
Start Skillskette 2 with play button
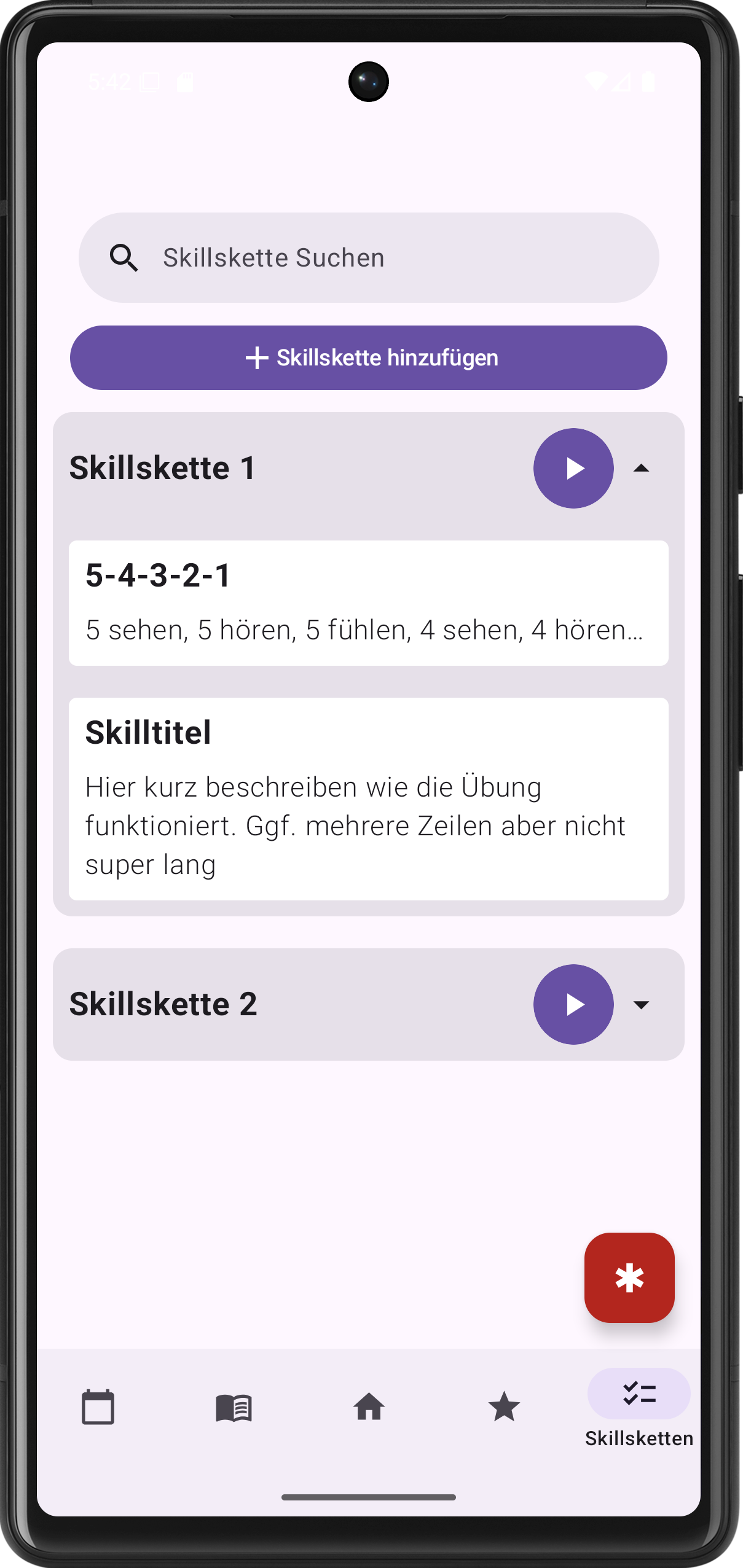[x=573, y=1004]
